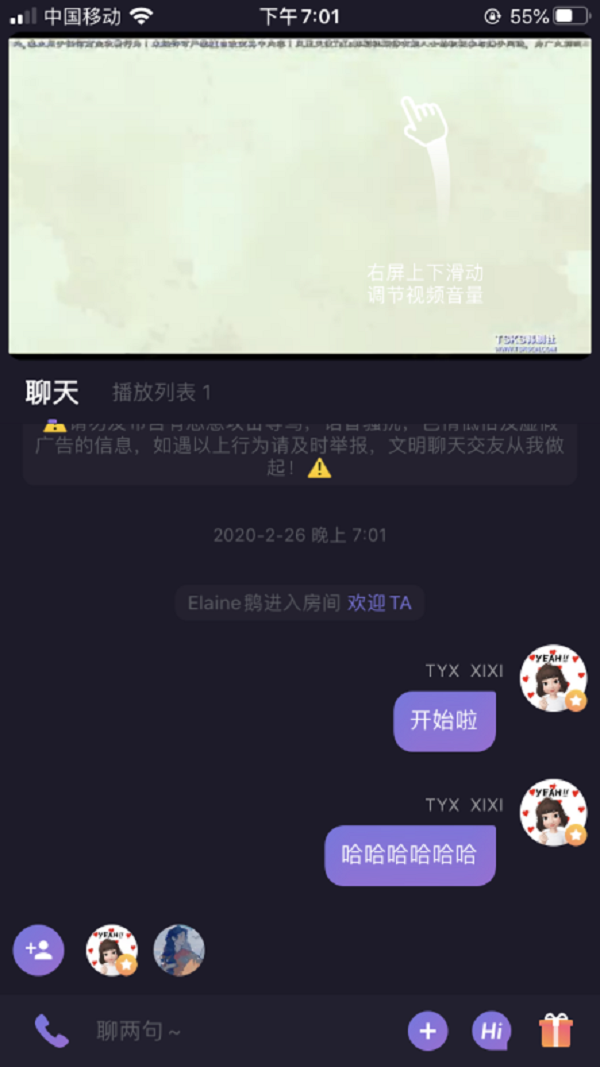The height and width of the screenshot is (1067, 600).
Task: Open TYX XIXI's avatar beside 哈哈哈哈哈哈
Action: click(553, 812)
